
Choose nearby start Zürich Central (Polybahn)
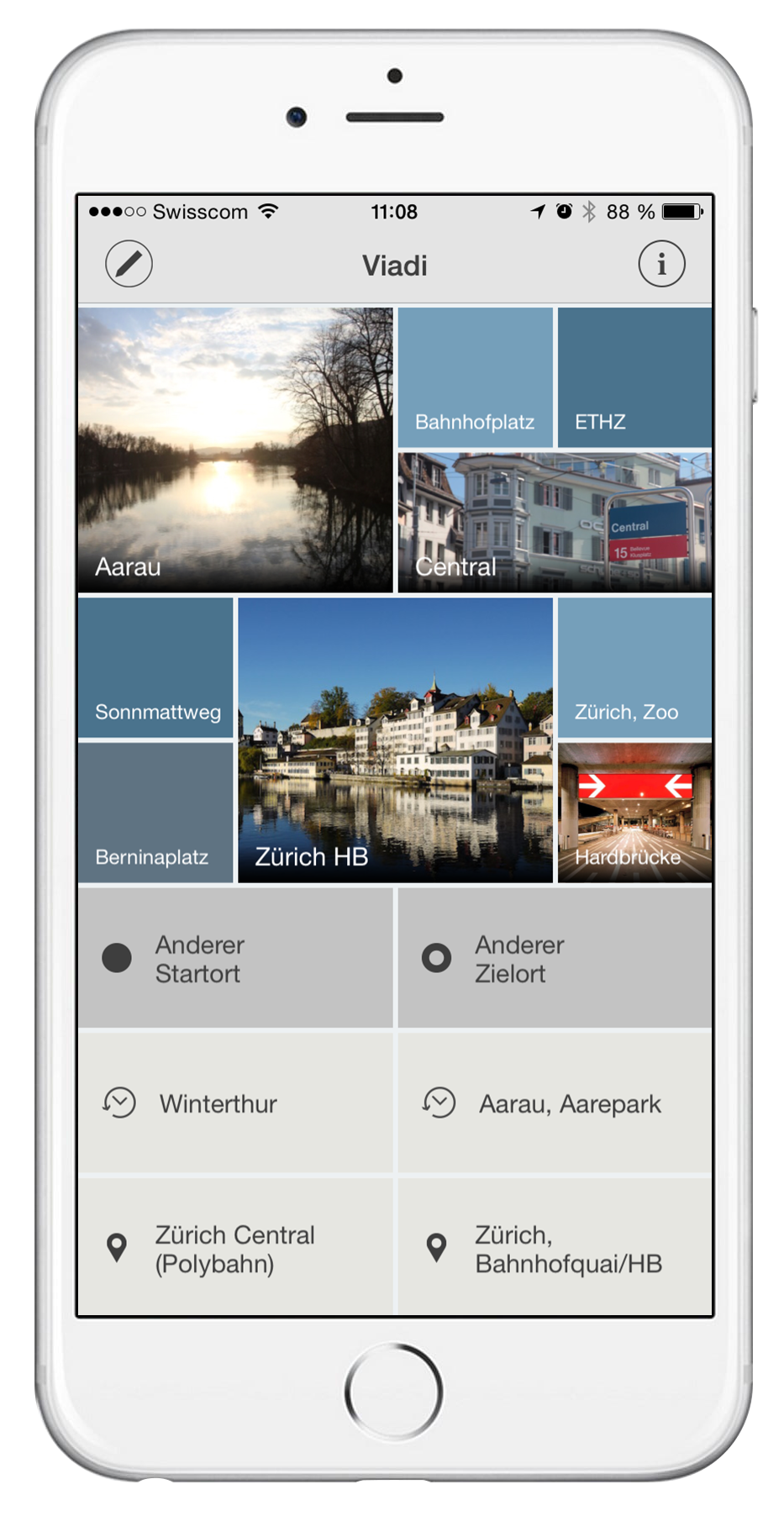click(x=235, y=1248)
